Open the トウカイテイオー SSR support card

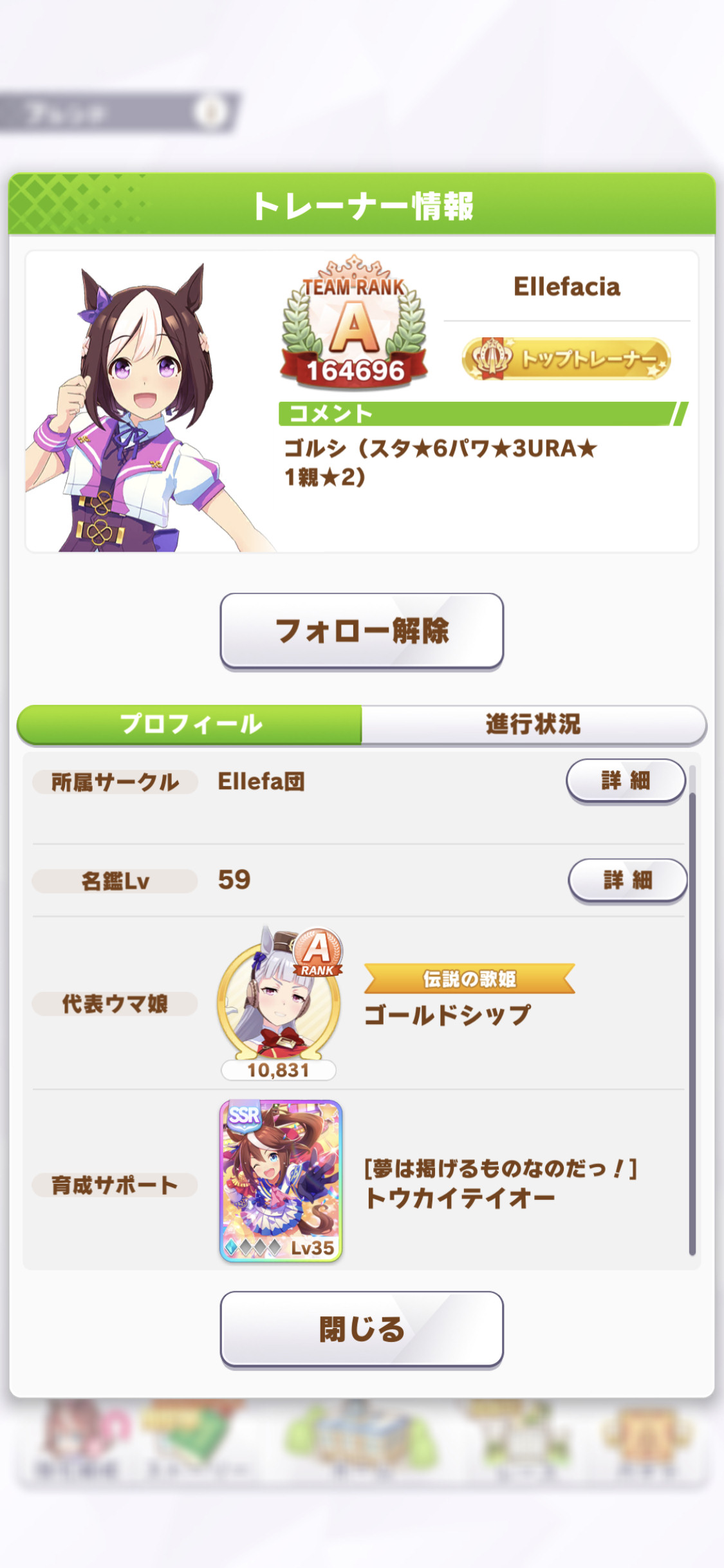pos(281,1181)
